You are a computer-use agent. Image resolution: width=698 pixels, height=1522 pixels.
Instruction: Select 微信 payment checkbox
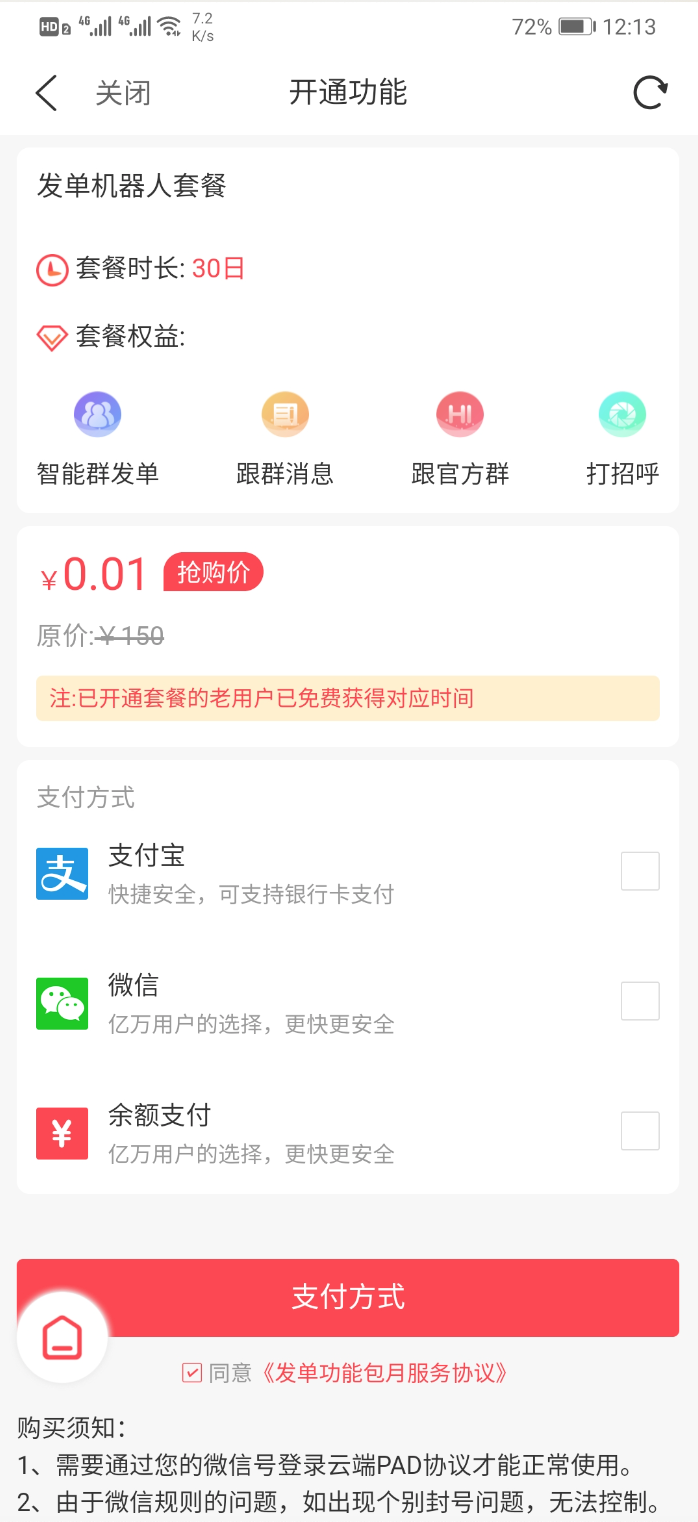(x=640, y=1001)
